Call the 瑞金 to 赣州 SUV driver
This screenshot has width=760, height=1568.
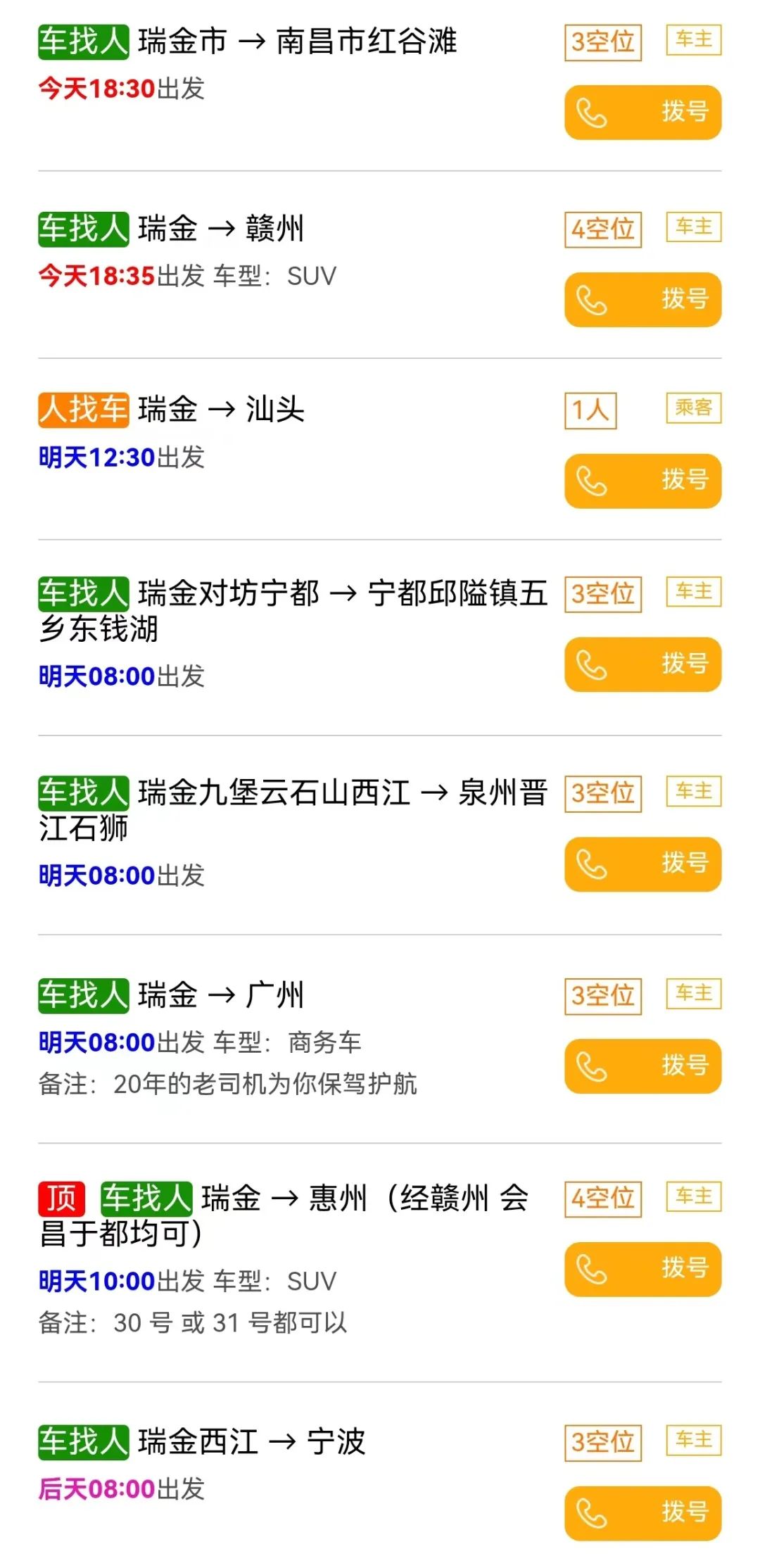[642, 300]
